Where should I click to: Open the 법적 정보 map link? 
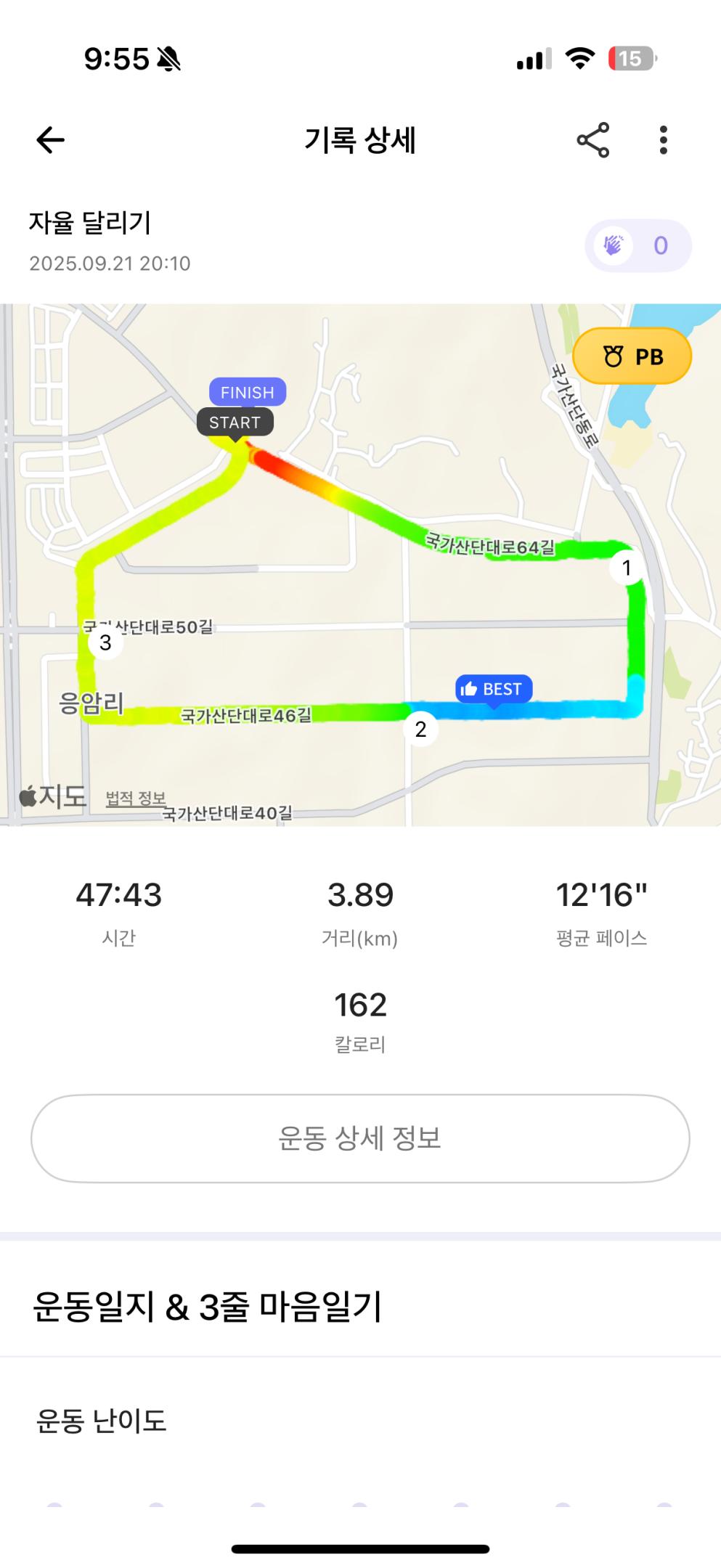coord(136,799)
